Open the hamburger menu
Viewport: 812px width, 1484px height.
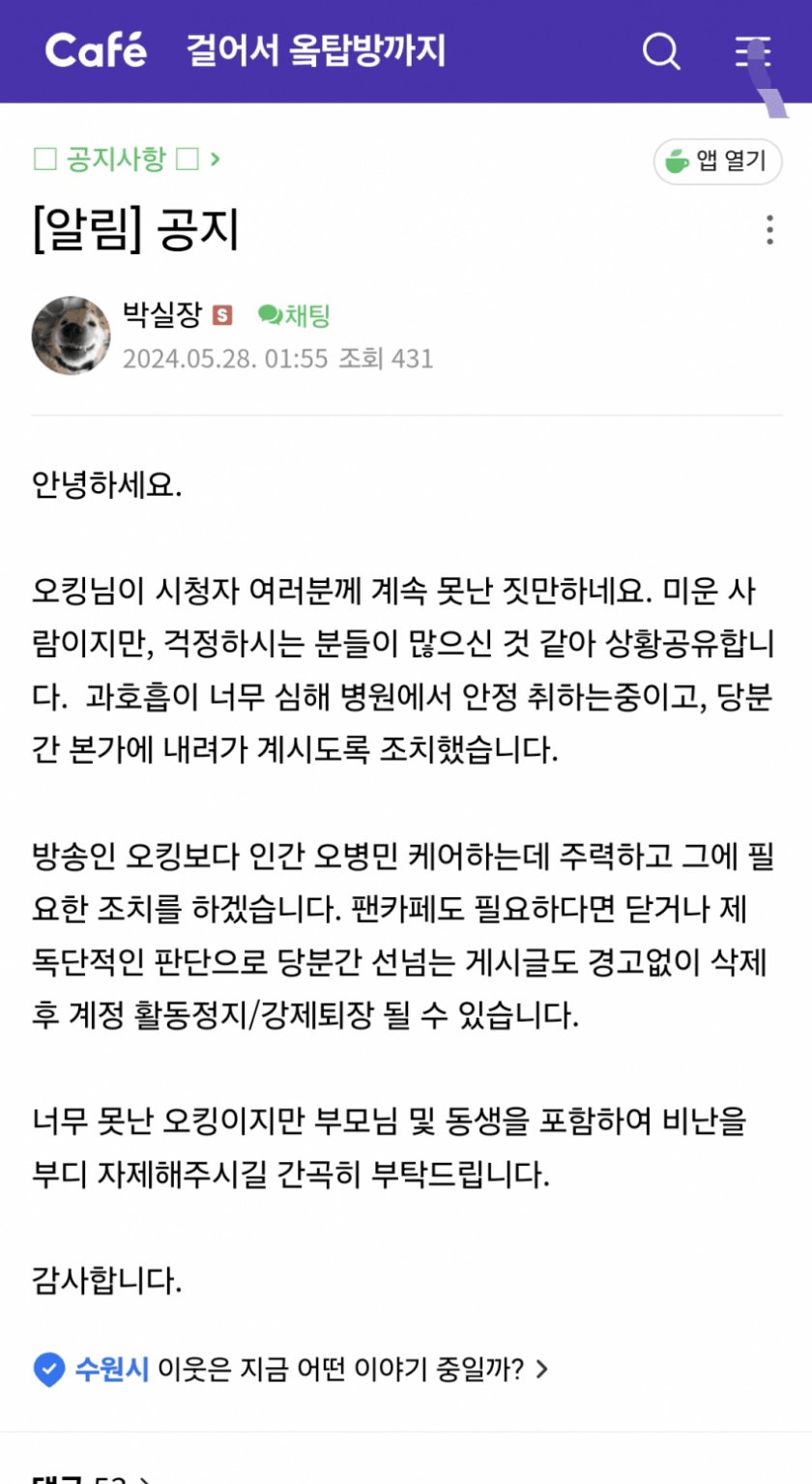[x=752, y=50]
